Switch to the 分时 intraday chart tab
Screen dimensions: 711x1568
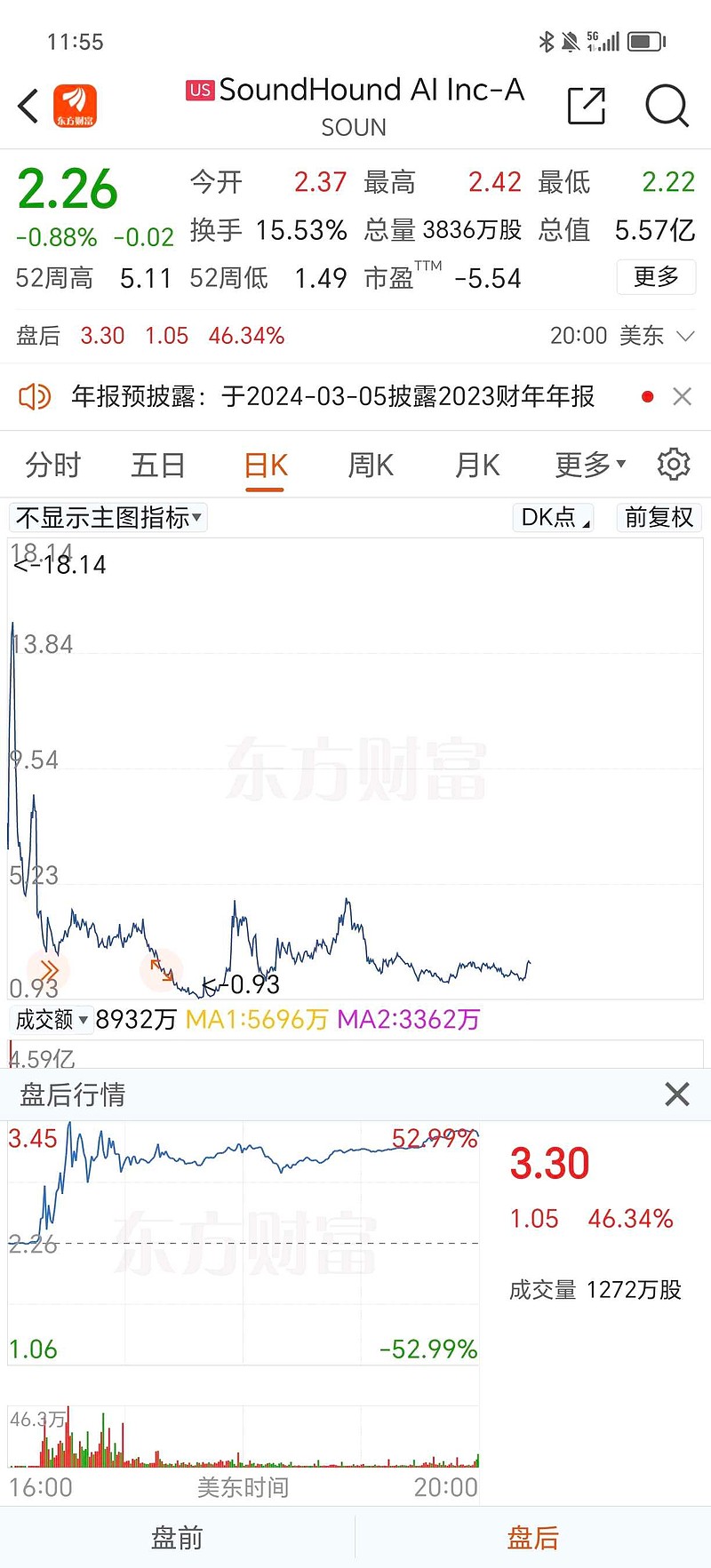[51, 464]
